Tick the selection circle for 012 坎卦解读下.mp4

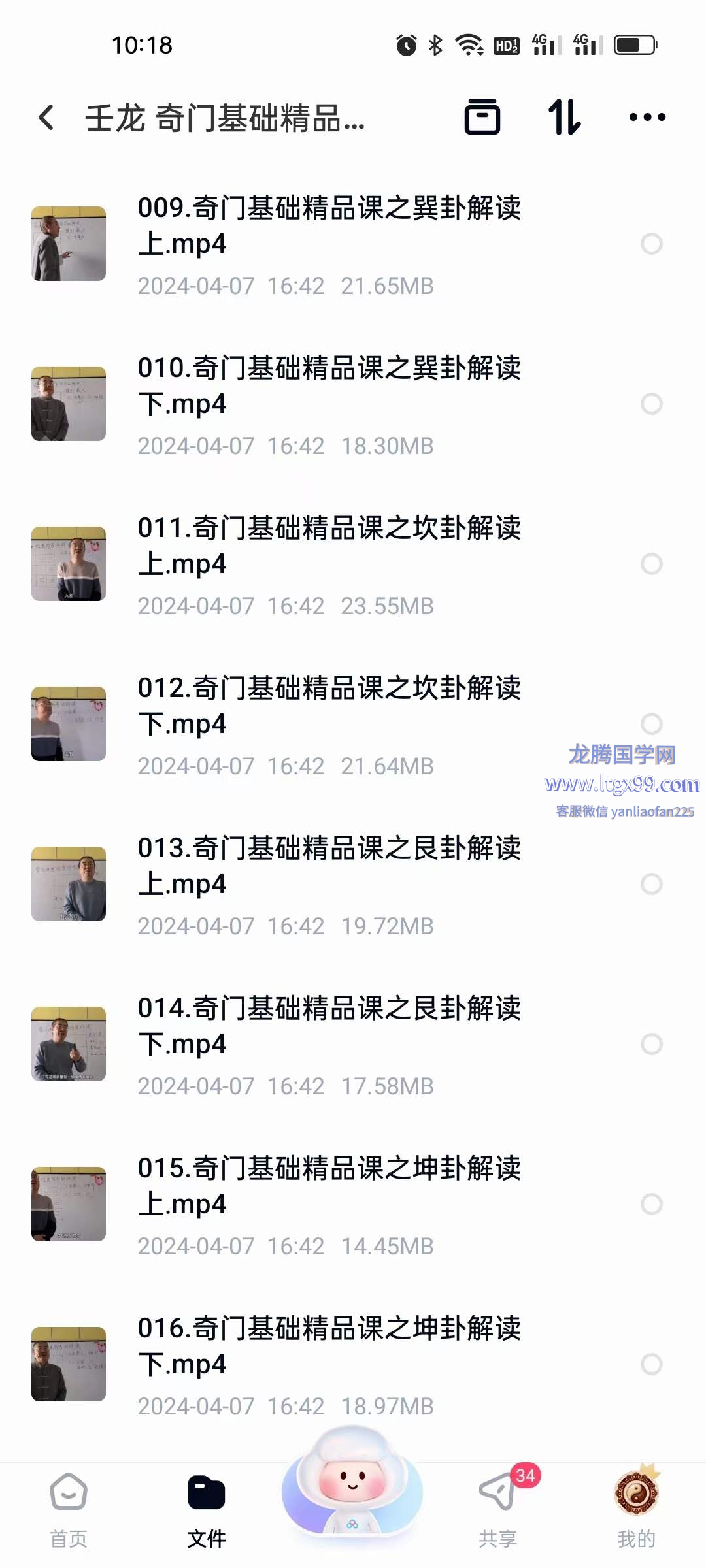651,724
